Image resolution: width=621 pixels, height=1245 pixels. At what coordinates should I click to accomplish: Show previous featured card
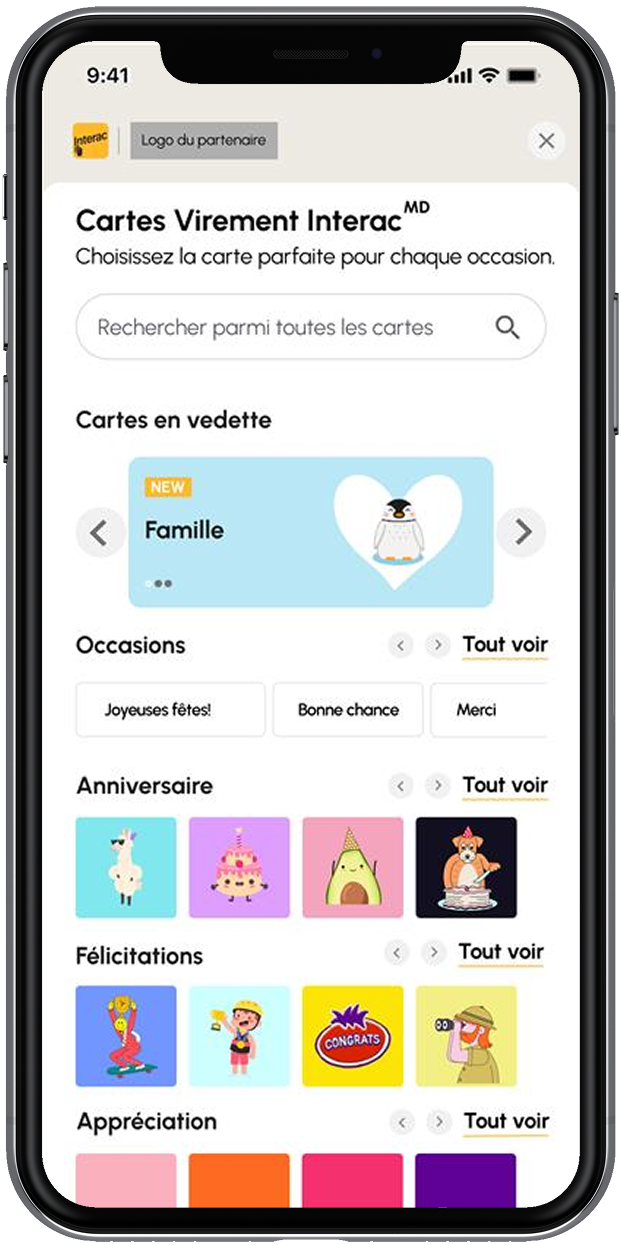pyautogui.click(x=100, y=533)
